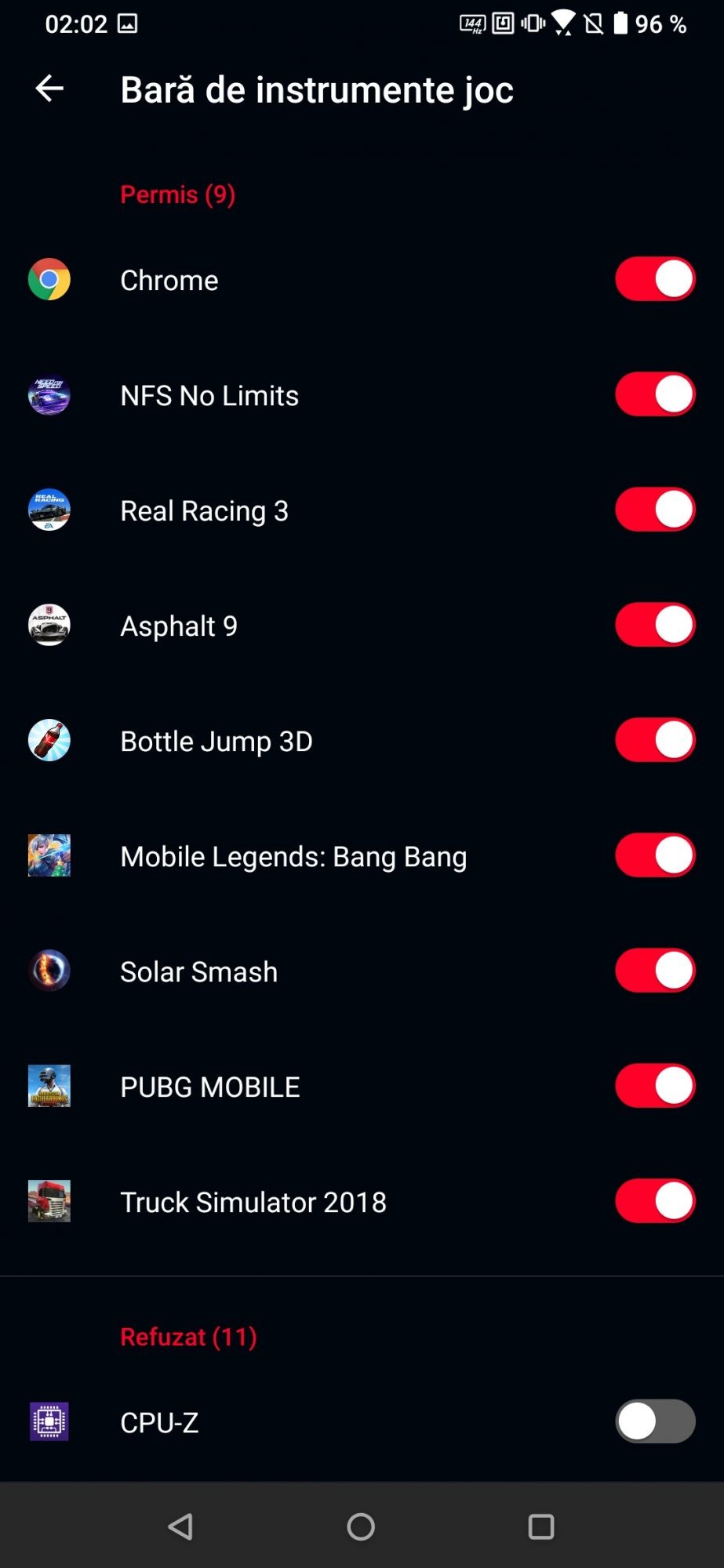
Task: Disable game toolbar for Chrome
Action: pos(655,279)
